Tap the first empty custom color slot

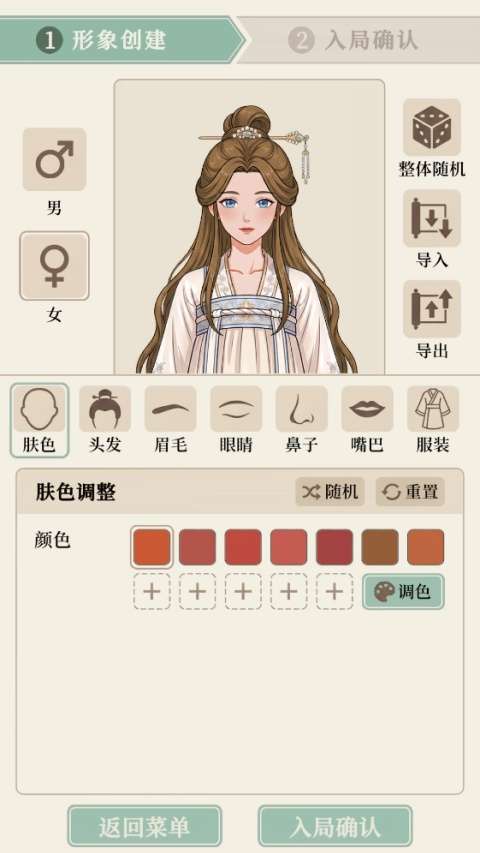point(152,591)
